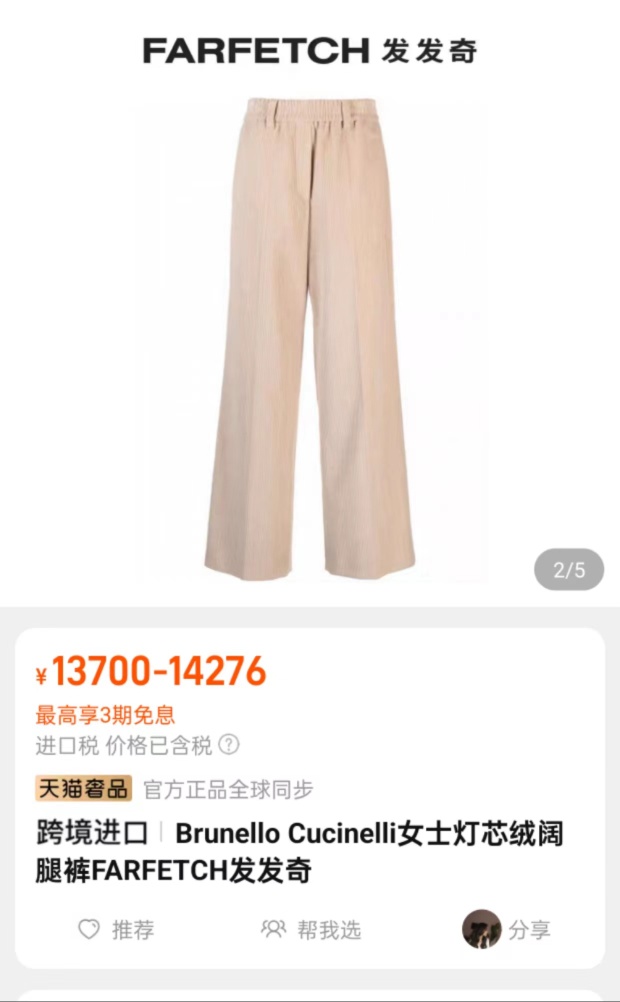
Task: Share this product via 分享
Action: click(x=507, y=930)
